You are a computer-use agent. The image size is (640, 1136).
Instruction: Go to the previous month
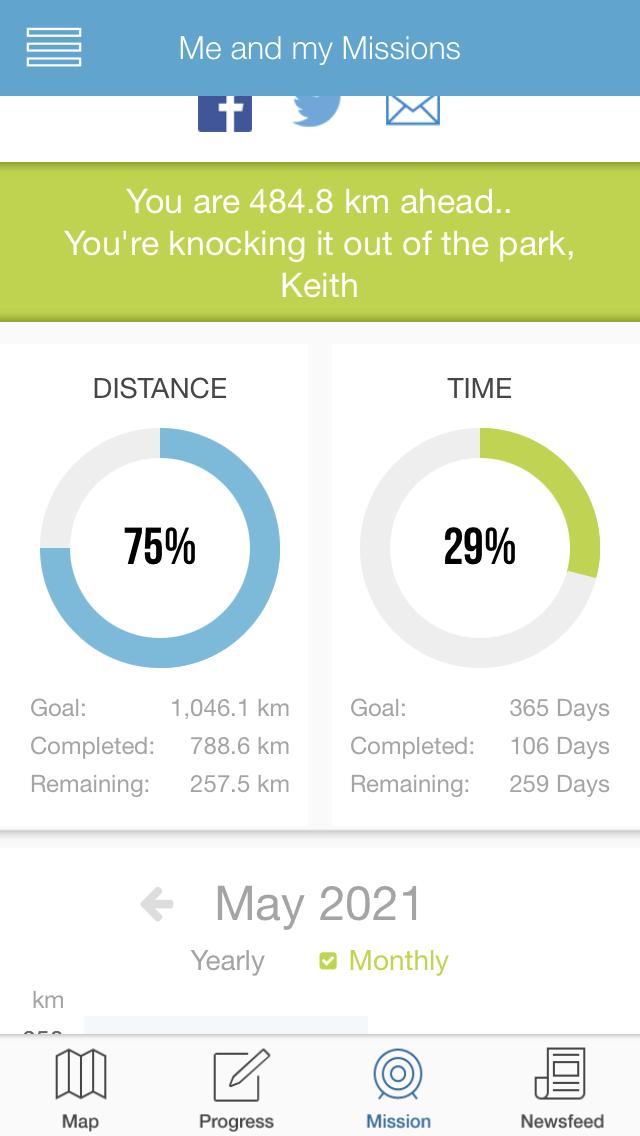coord(157,904)
